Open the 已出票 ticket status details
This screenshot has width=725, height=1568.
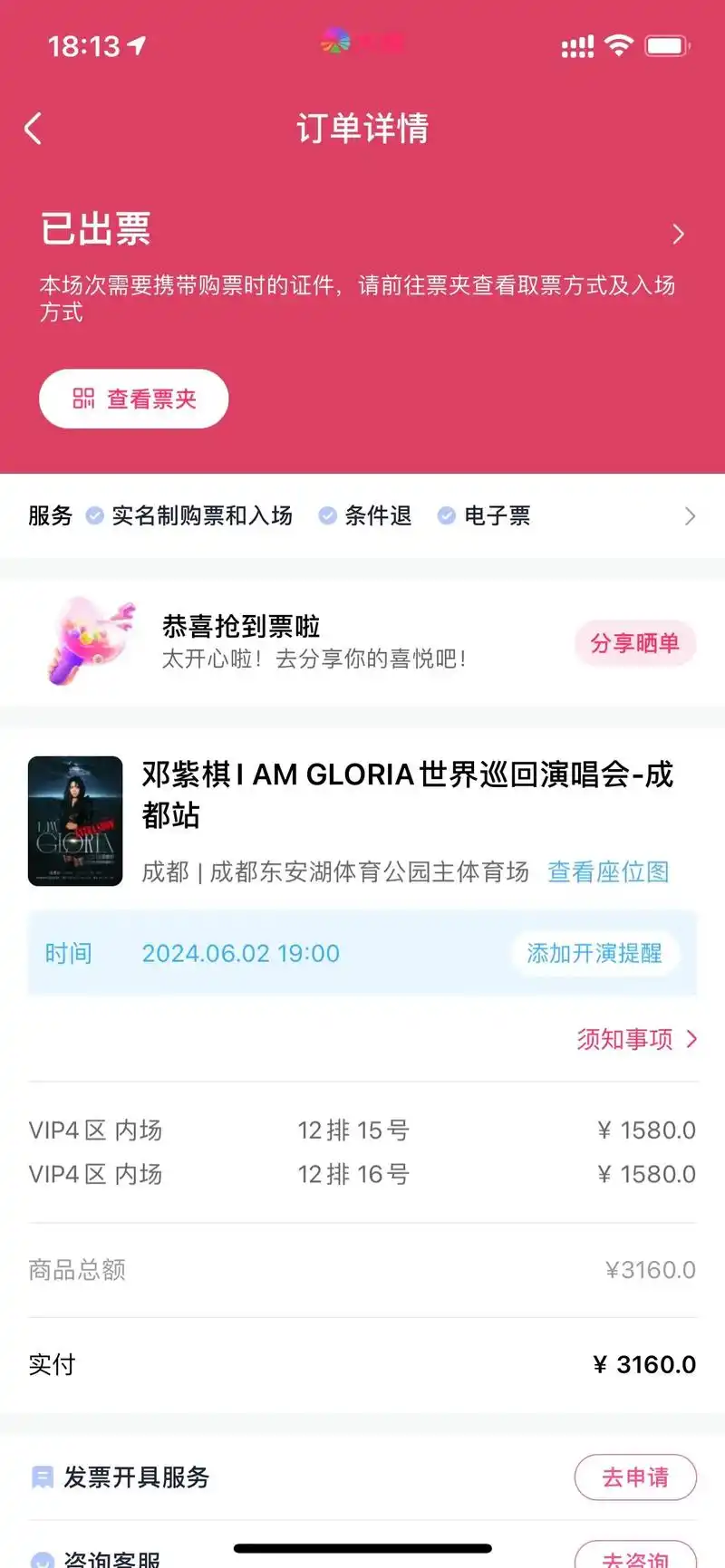[678, 235]
